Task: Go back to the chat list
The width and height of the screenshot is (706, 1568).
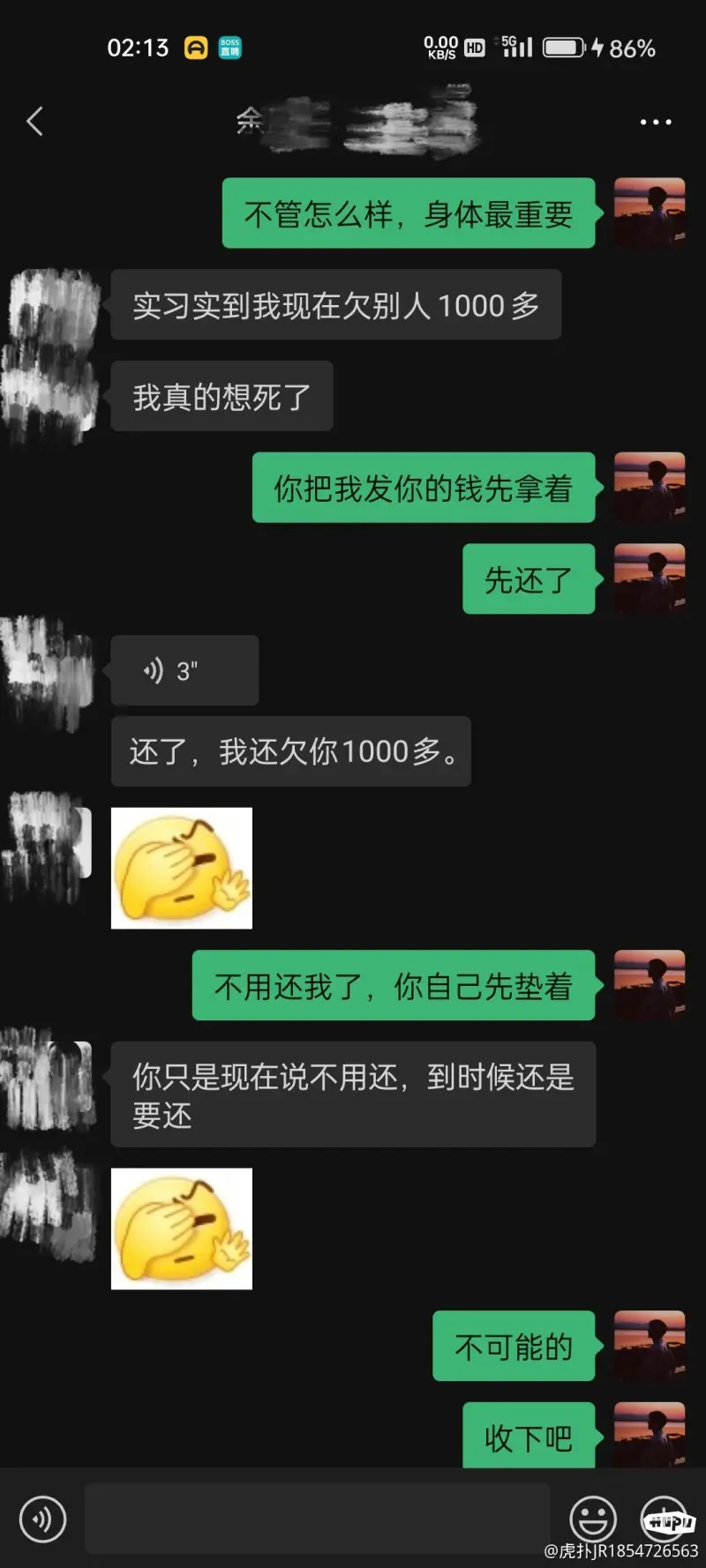Action: click(35, 122)
